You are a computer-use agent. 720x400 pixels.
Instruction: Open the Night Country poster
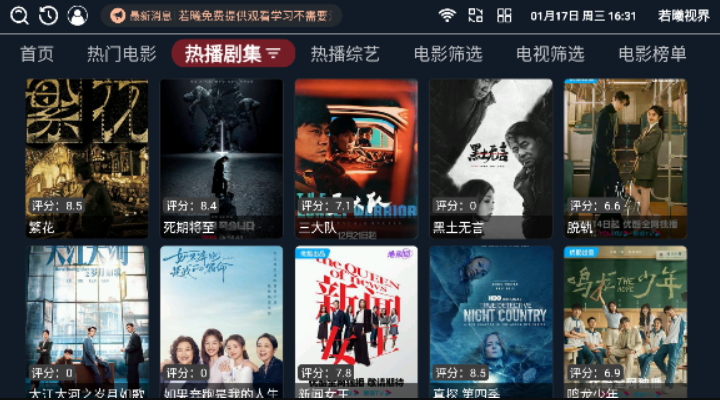491,320
